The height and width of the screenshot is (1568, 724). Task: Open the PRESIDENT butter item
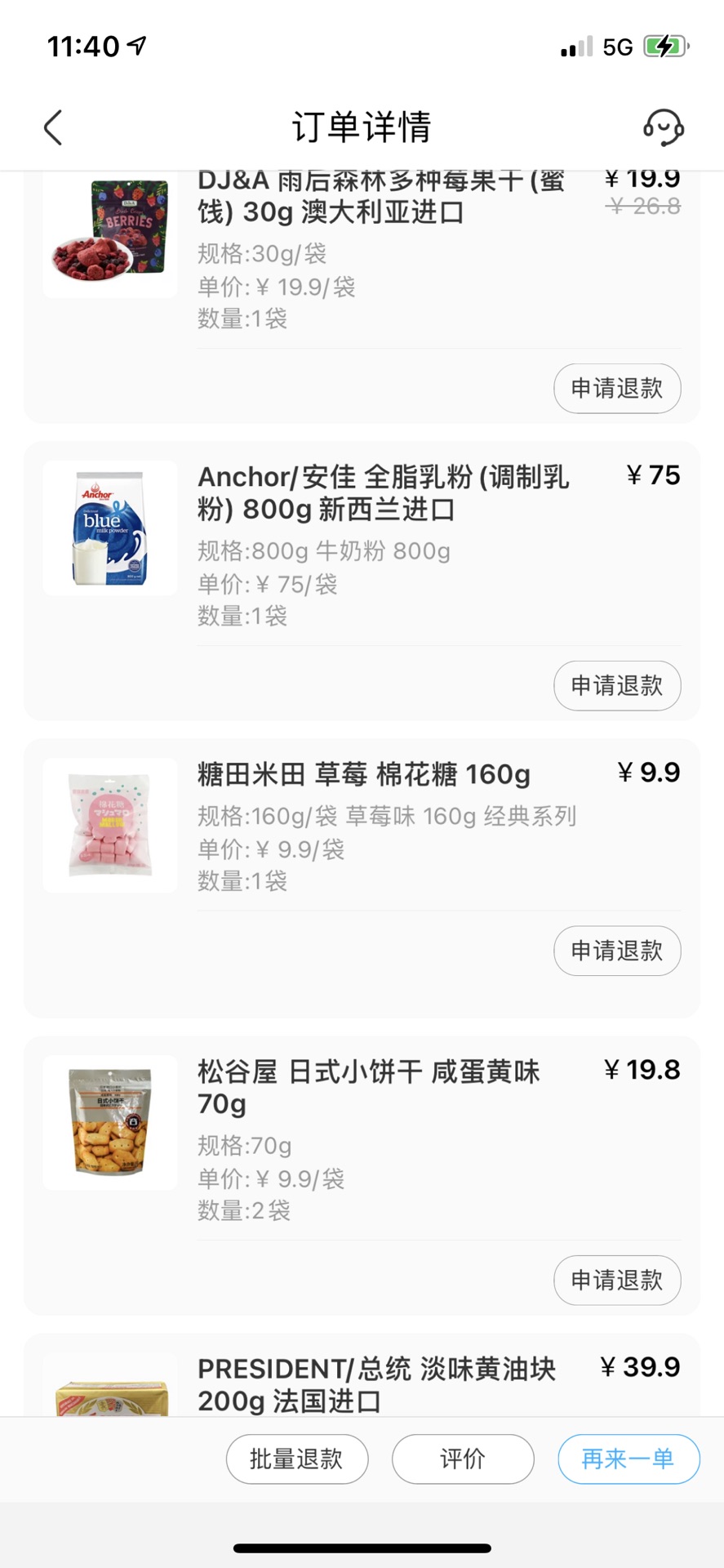point(375,1384)
